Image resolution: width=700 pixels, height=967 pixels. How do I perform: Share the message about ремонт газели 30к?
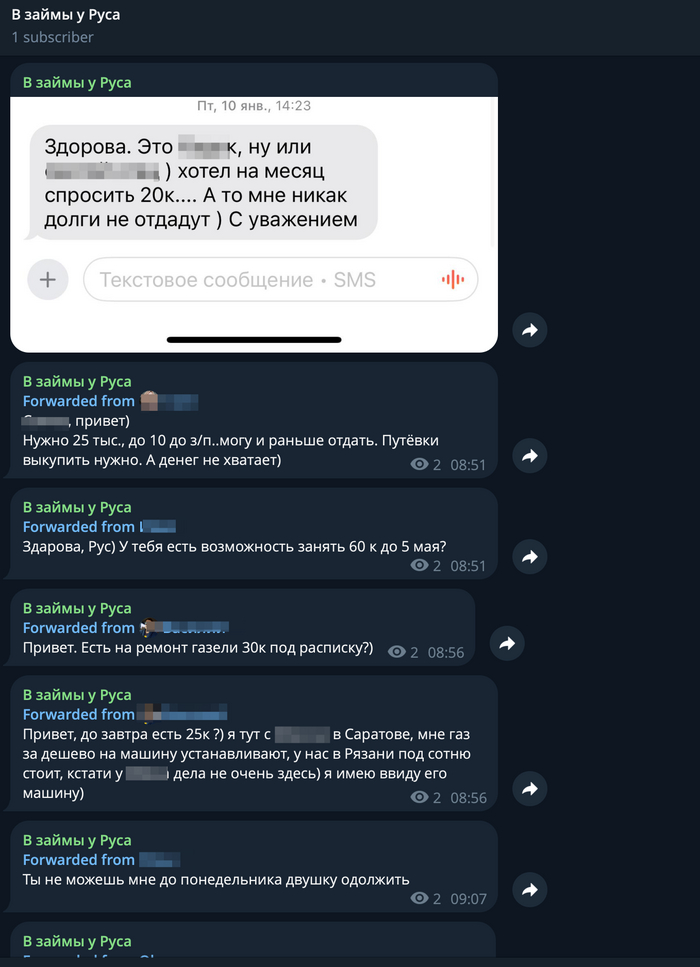coord(507,643)
